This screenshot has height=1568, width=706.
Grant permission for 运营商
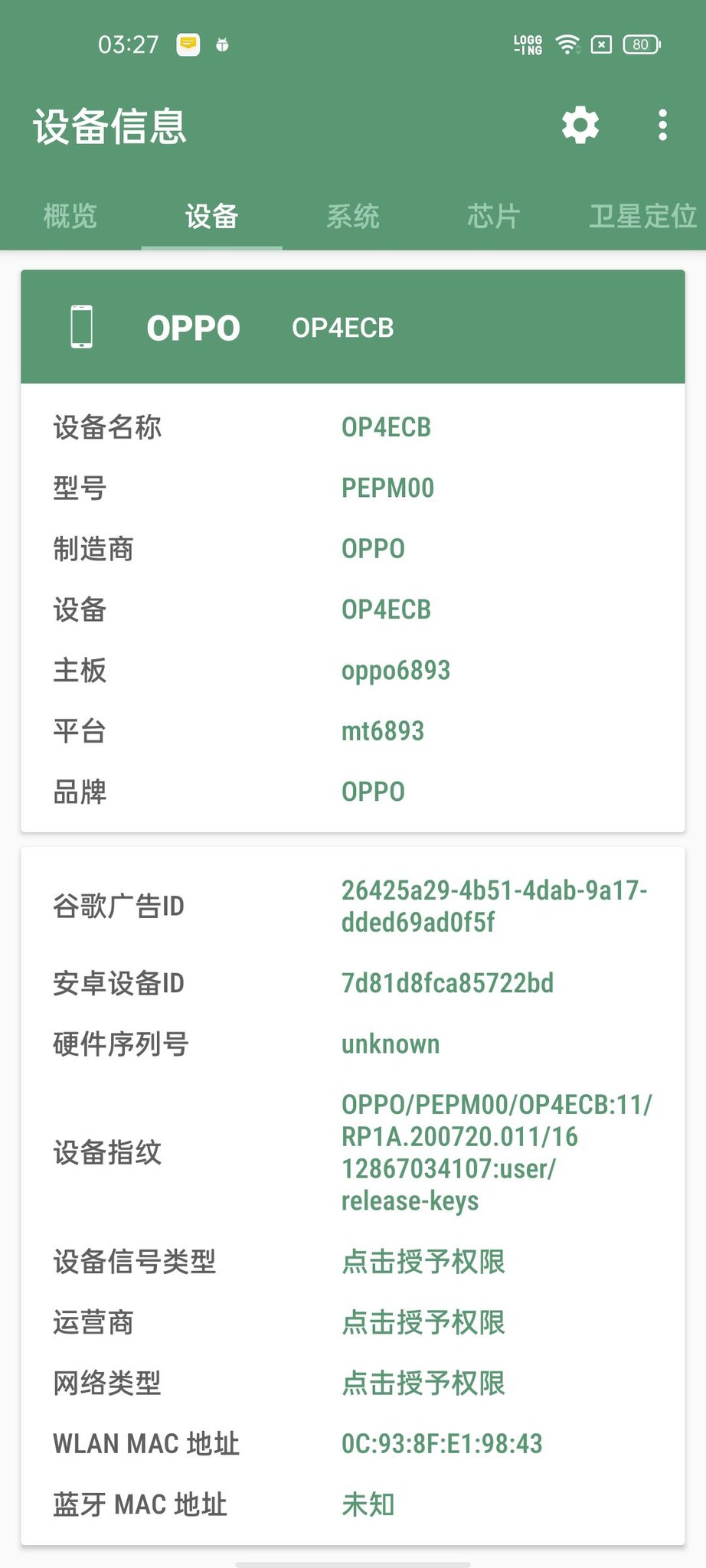tap(423, 1322)
